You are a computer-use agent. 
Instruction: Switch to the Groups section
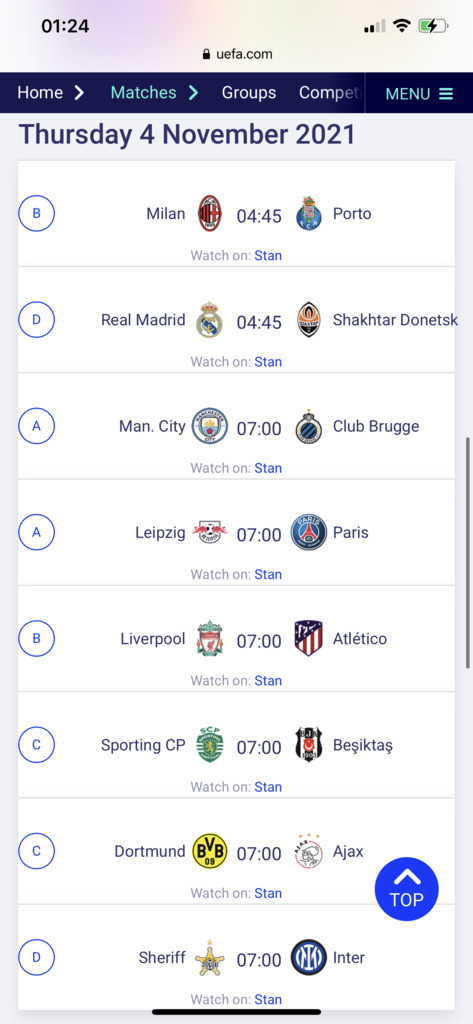(248, 93)
